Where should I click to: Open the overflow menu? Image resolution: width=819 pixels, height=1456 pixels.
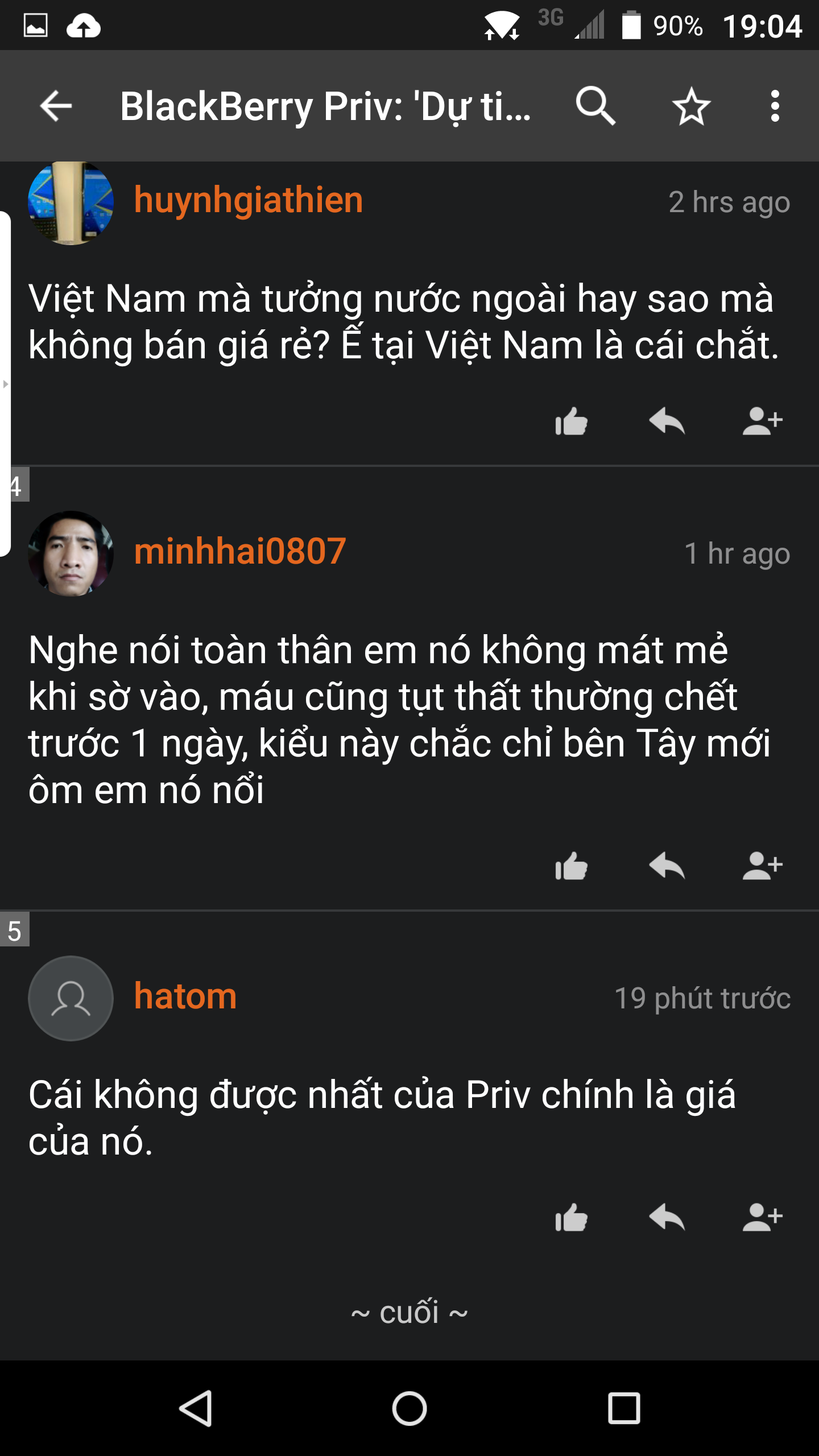click(x=775, y=106)
